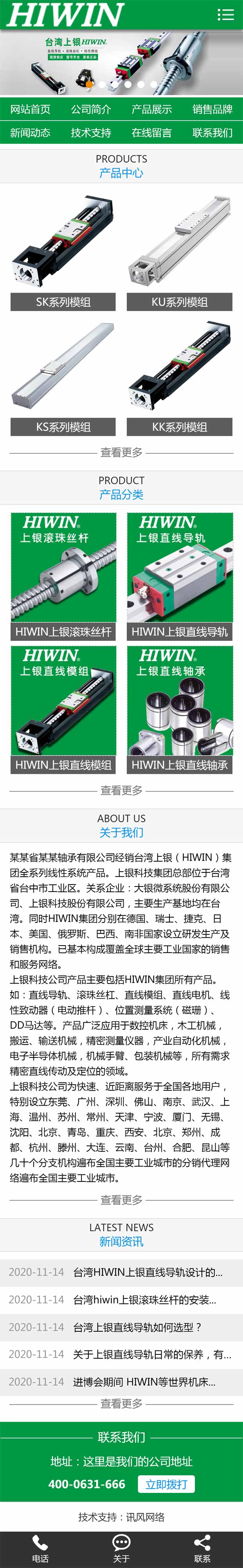Open 关于 in bottom bar
This screenshot has height=1568, width=243.
(121, 1549)
